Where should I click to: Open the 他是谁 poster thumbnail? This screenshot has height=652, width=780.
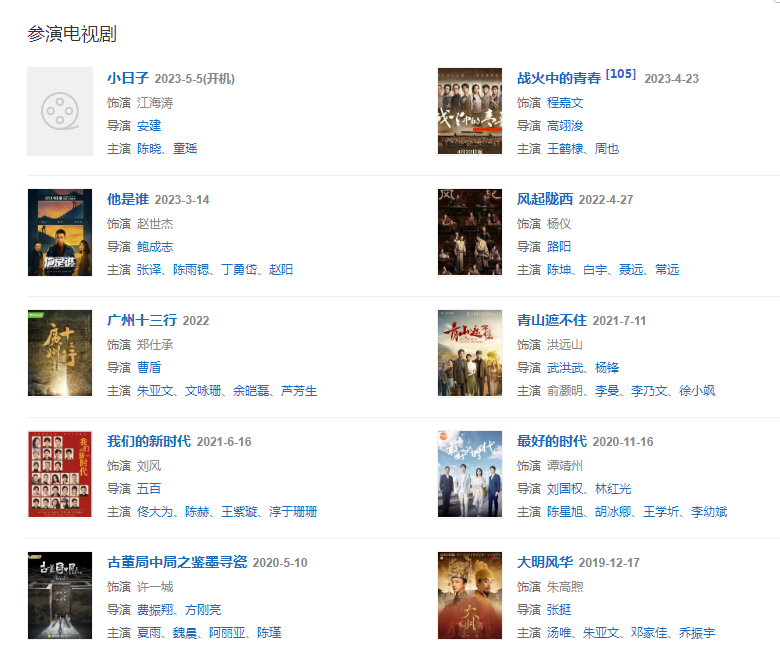60,232
